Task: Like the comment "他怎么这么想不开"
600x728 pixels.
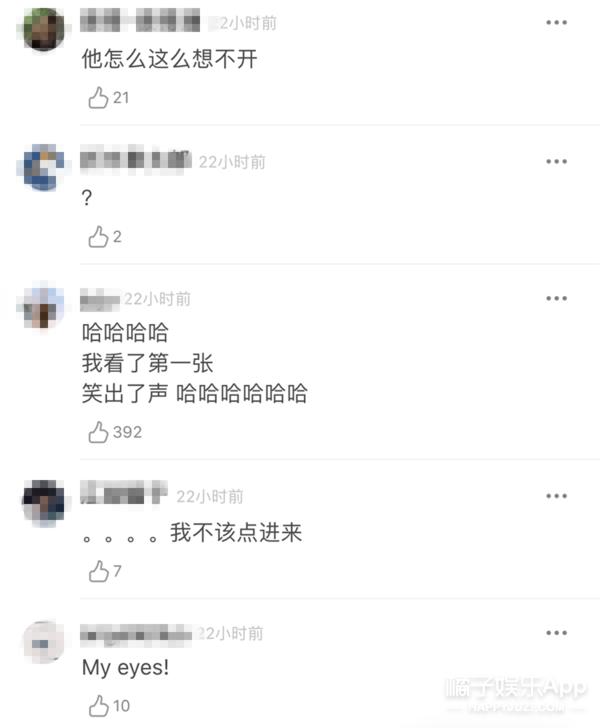Action: coord(99,98)
